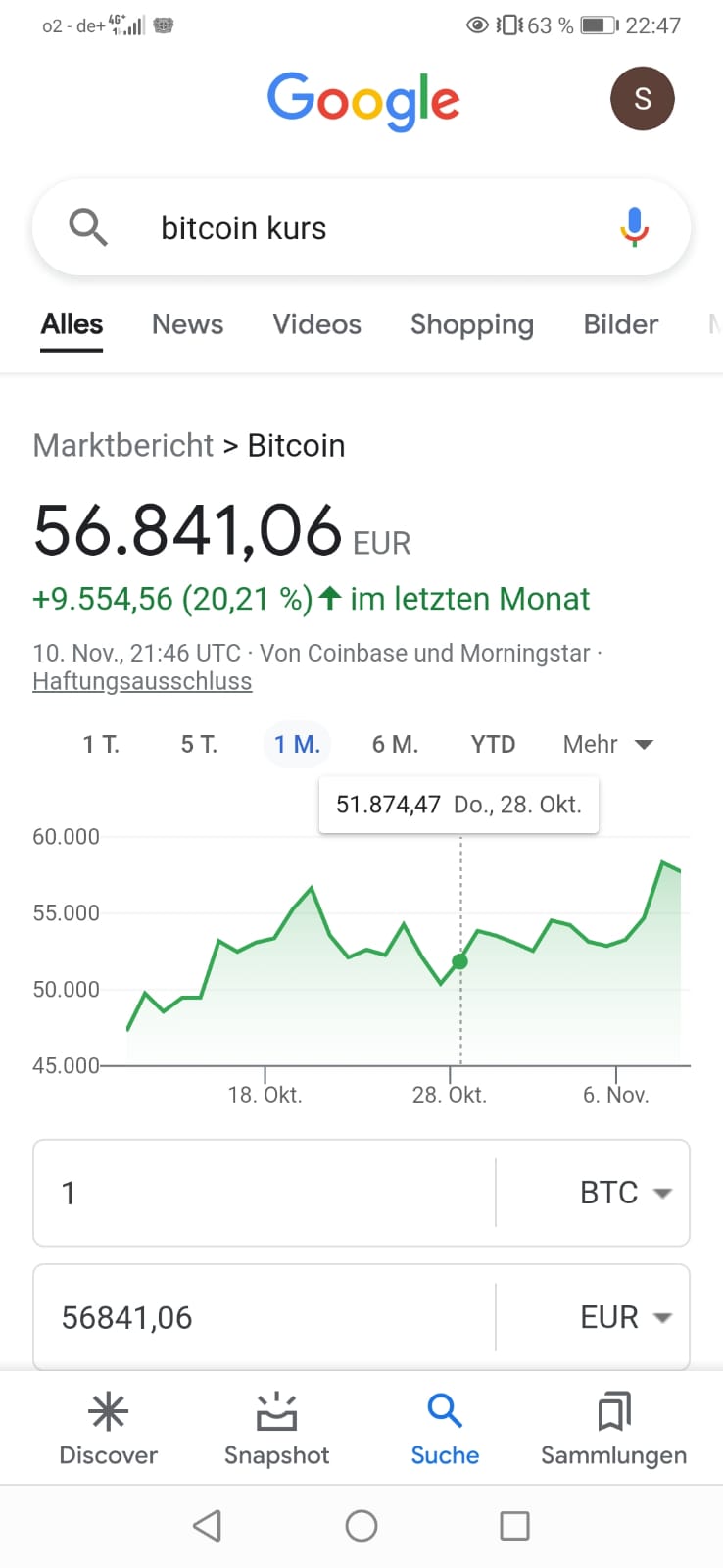Open the Haftungsausschluss link
The height and width of the screenshot is (1568, 723).
pos(142,681)
